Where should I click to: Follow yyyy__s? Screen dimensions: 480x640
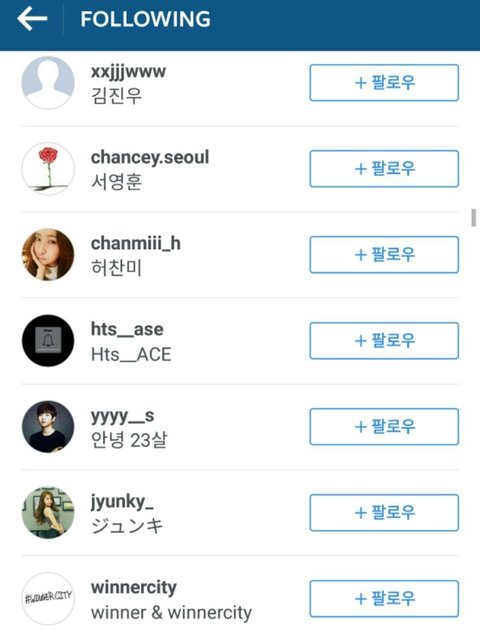pos(384,427)
